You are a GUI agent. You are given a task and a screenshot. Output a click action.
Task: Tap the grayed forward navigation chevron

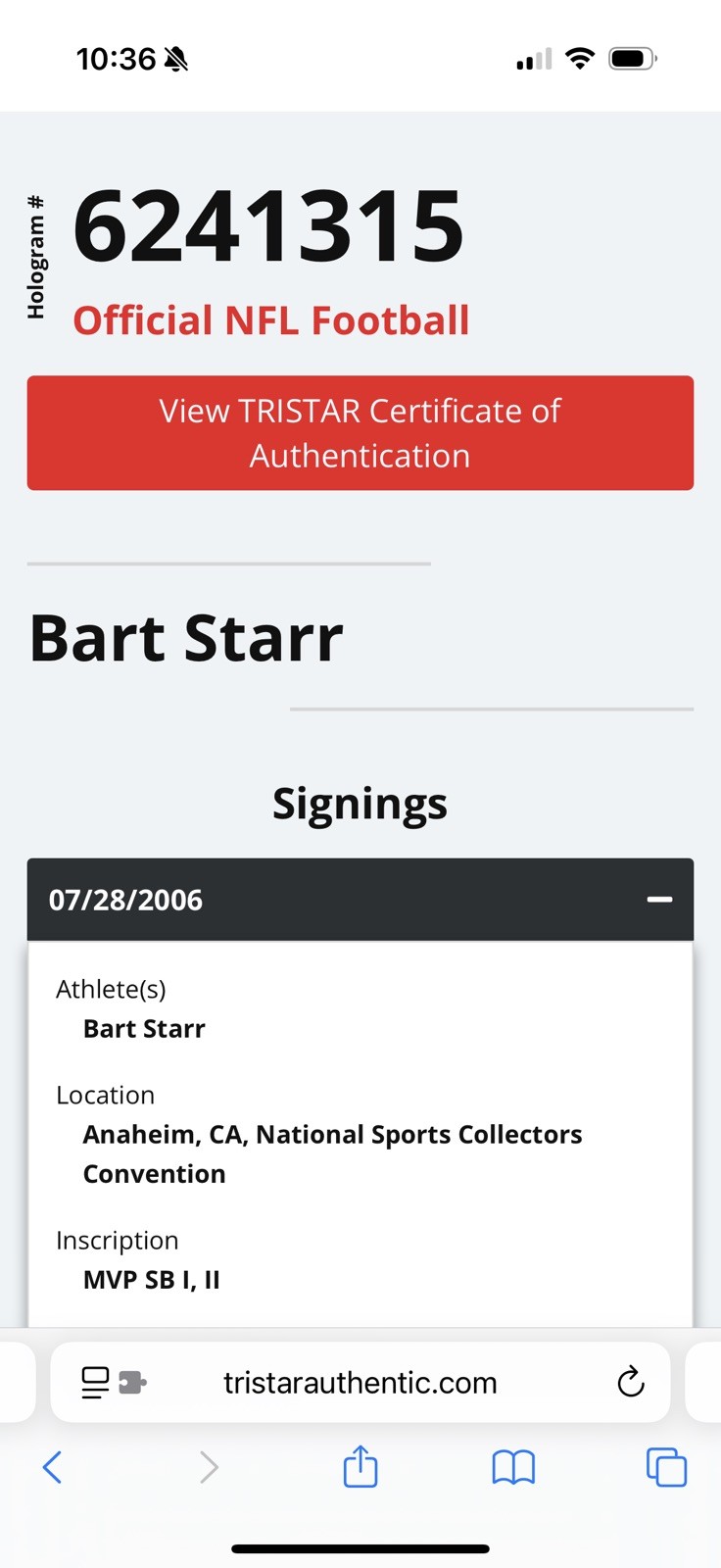(207, 1467)
